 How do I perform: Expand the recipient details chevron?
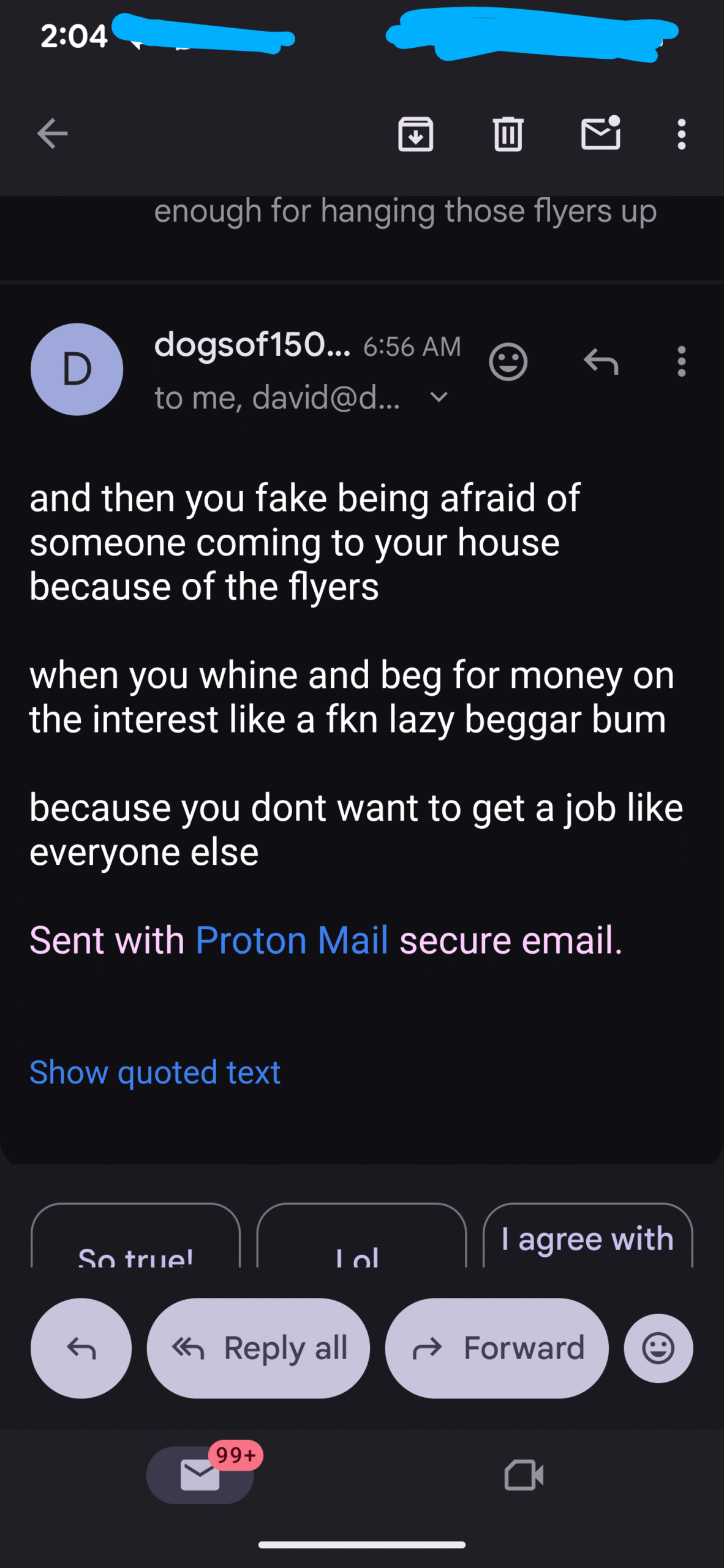pos(439,398)
